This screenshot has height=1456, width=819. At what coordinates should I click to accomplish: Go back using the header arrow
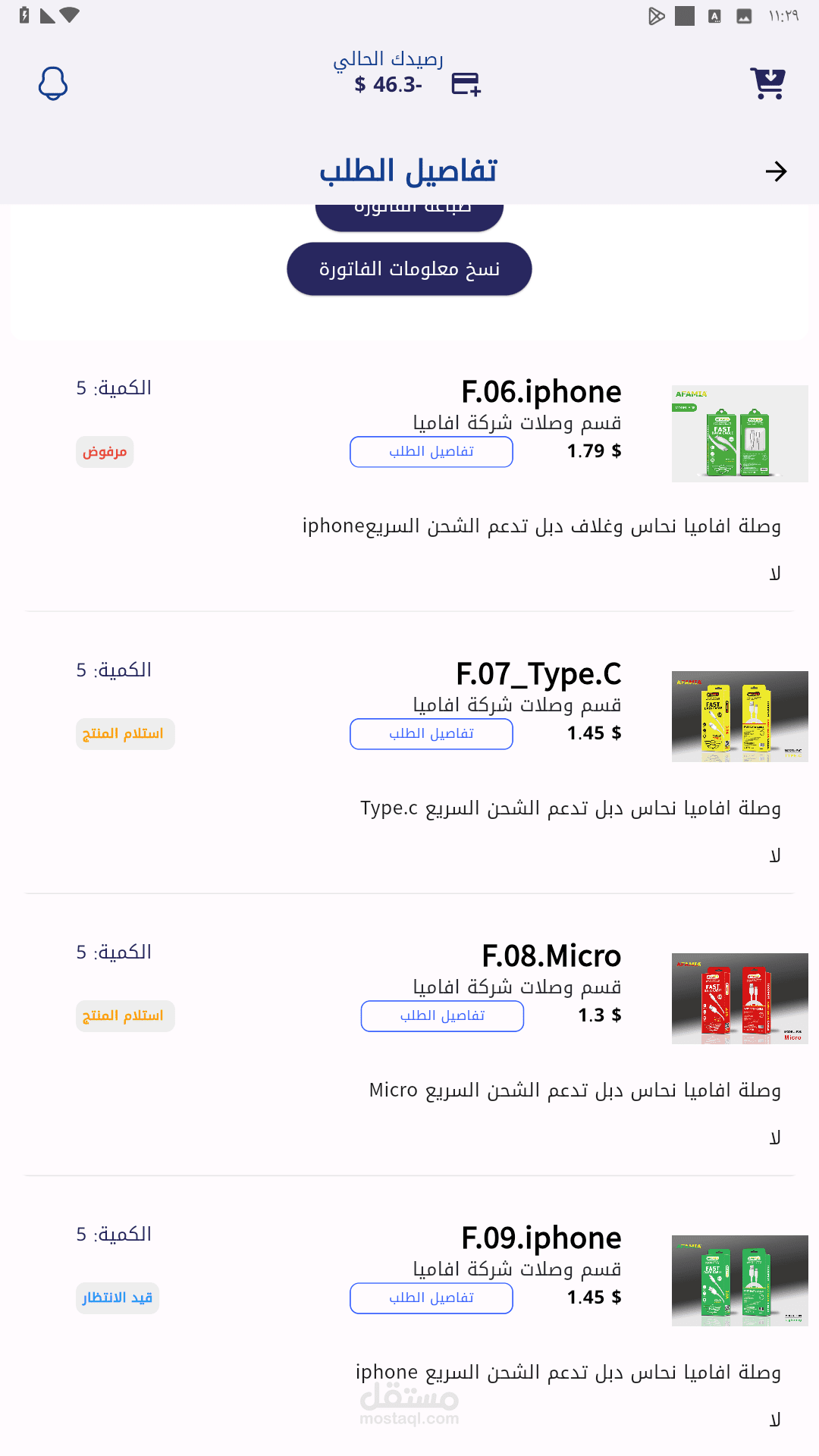click(776, 171)
